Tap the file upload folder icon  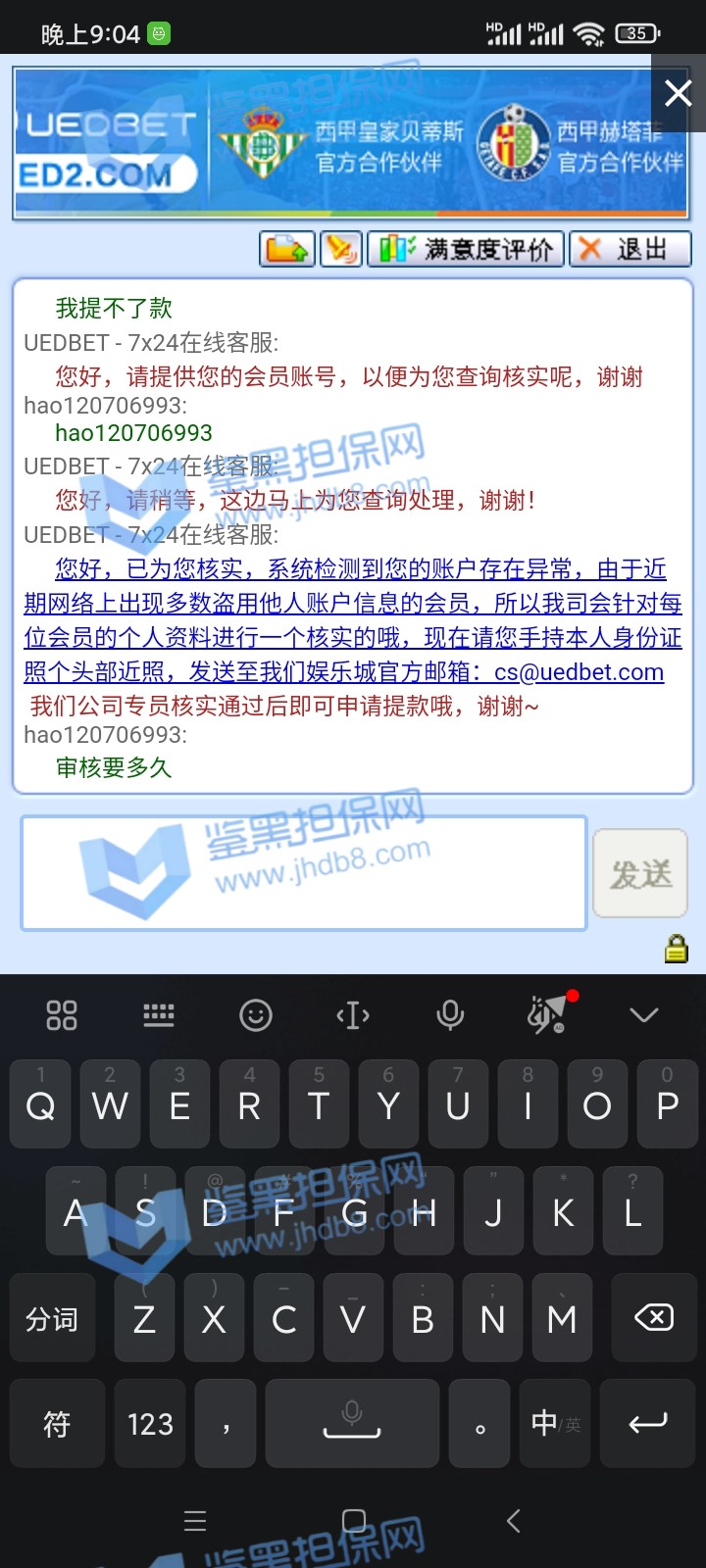click(286, 249)
